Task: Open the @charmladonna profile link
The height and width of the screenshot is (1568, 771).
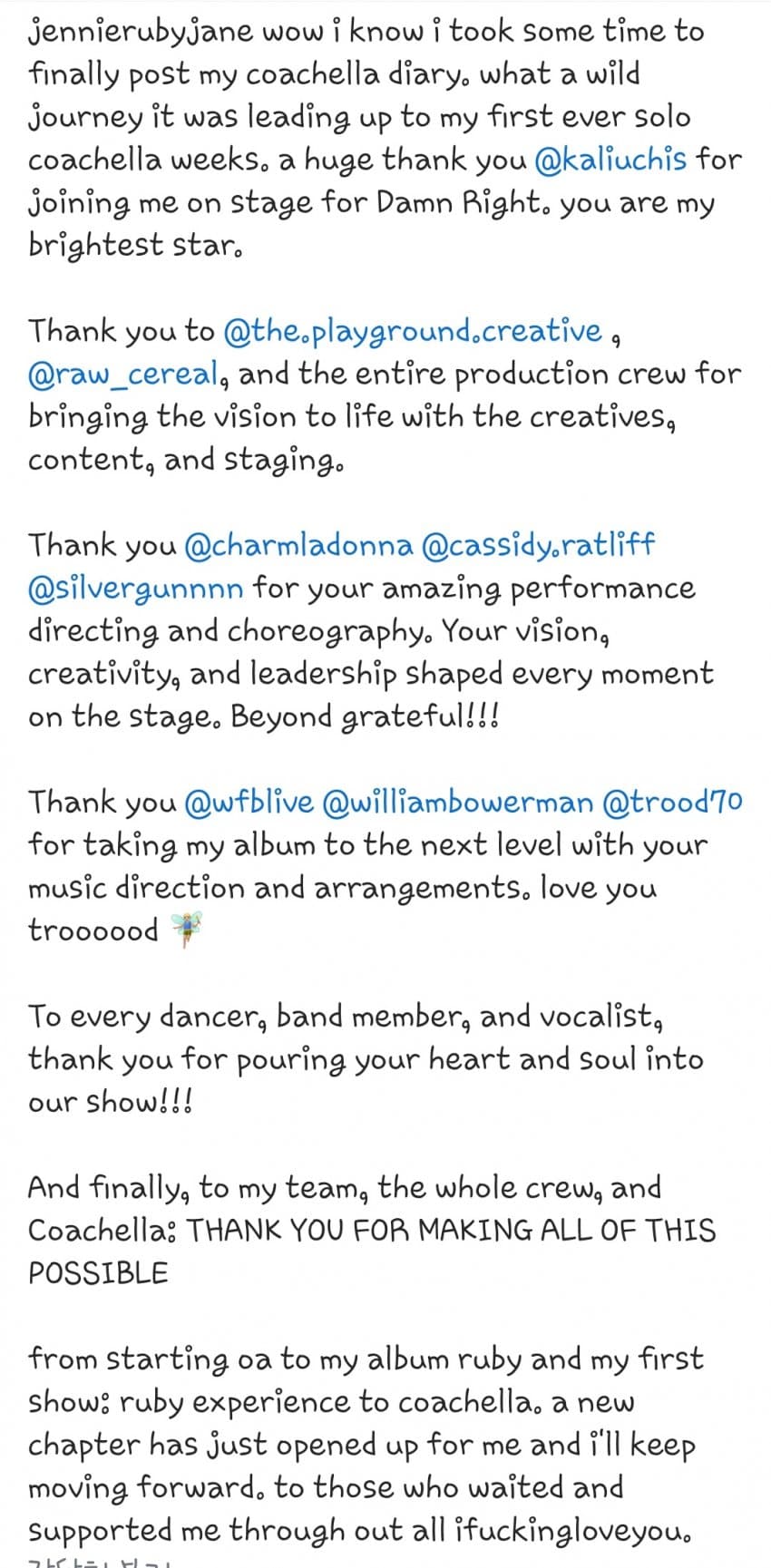Action: click(298, 546)
